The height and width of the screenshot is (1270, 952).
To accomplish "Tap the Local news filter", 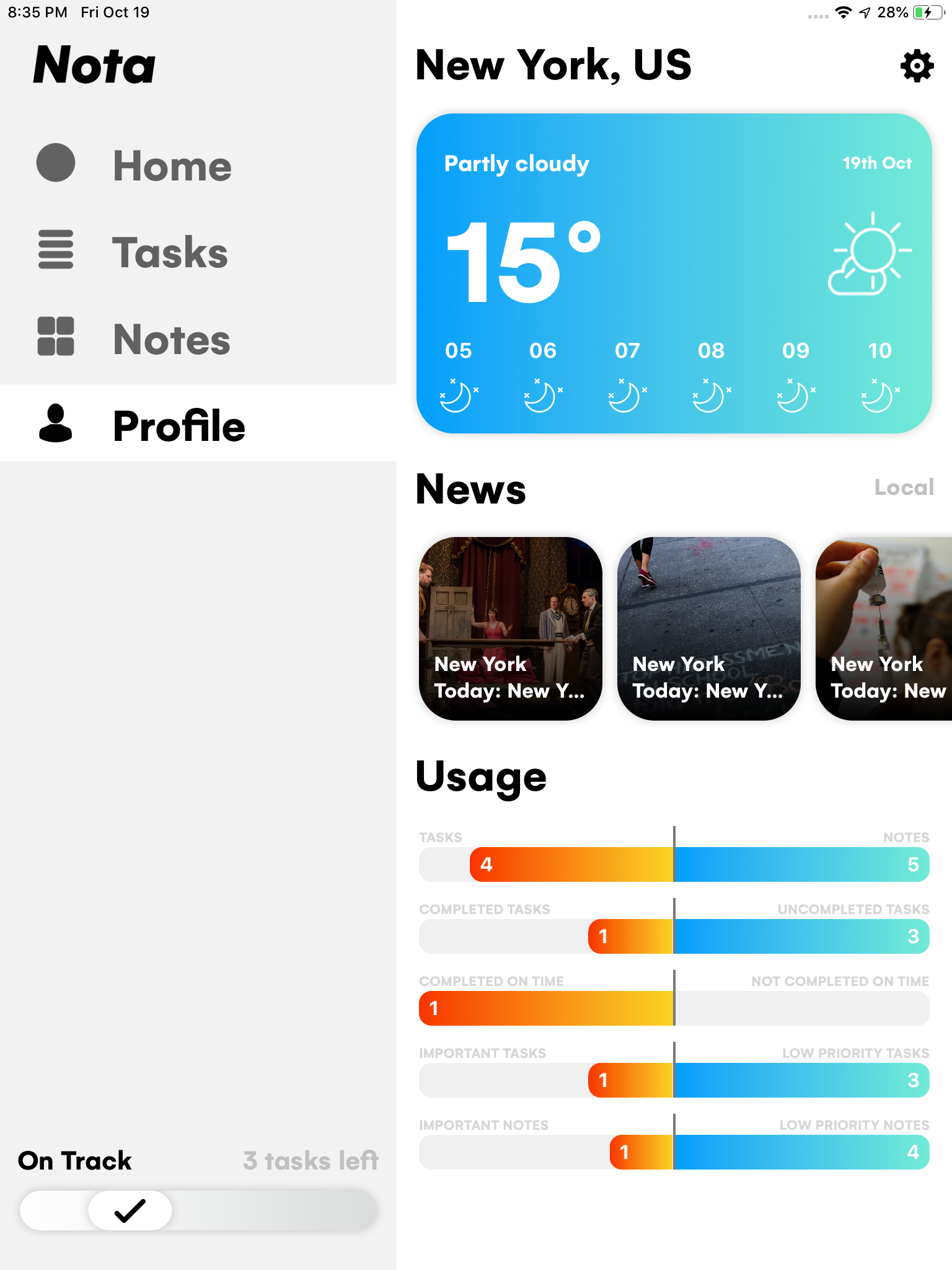I will (904, 487).
